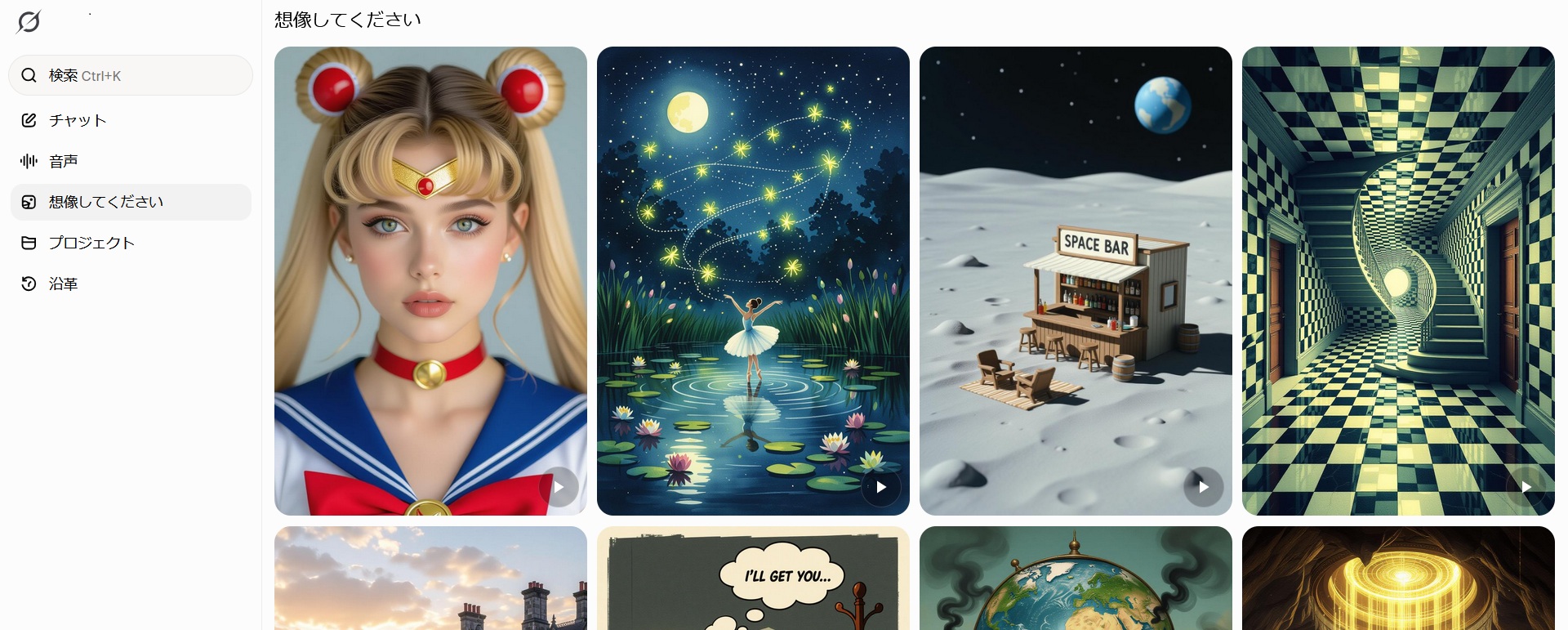Viewport: 1568px width, 630px height.
Task: Open プロジェクト in the sidebar
Action: [x=91, y=243]
